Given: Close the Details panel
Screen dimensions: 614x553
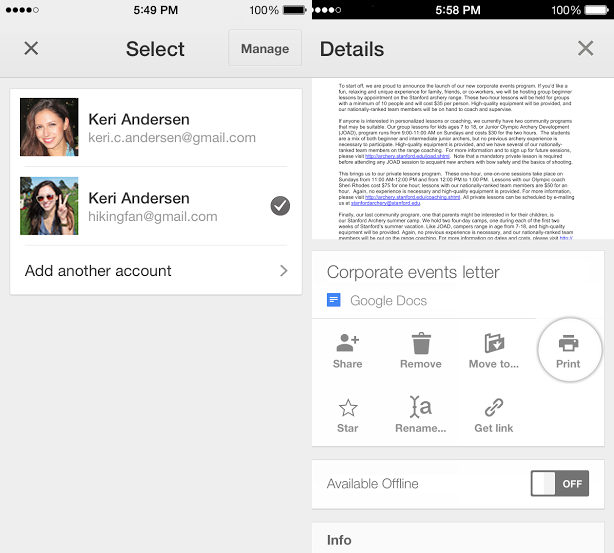Looking at the screenshot, I should [586, 48].
